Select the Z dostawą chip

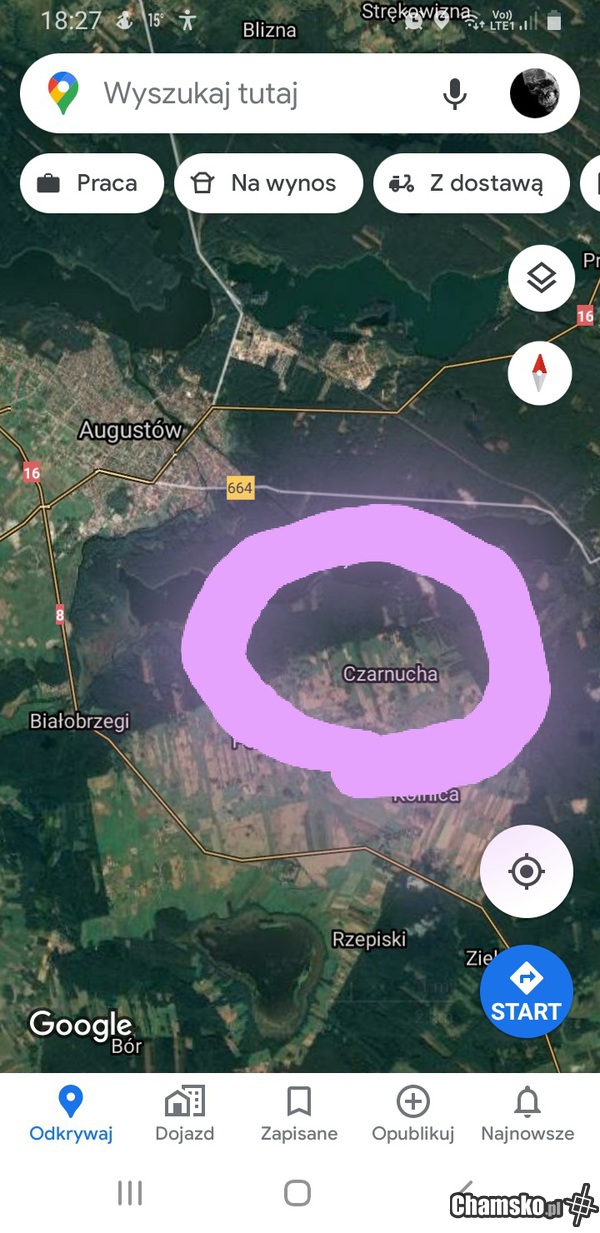point(470,183)
